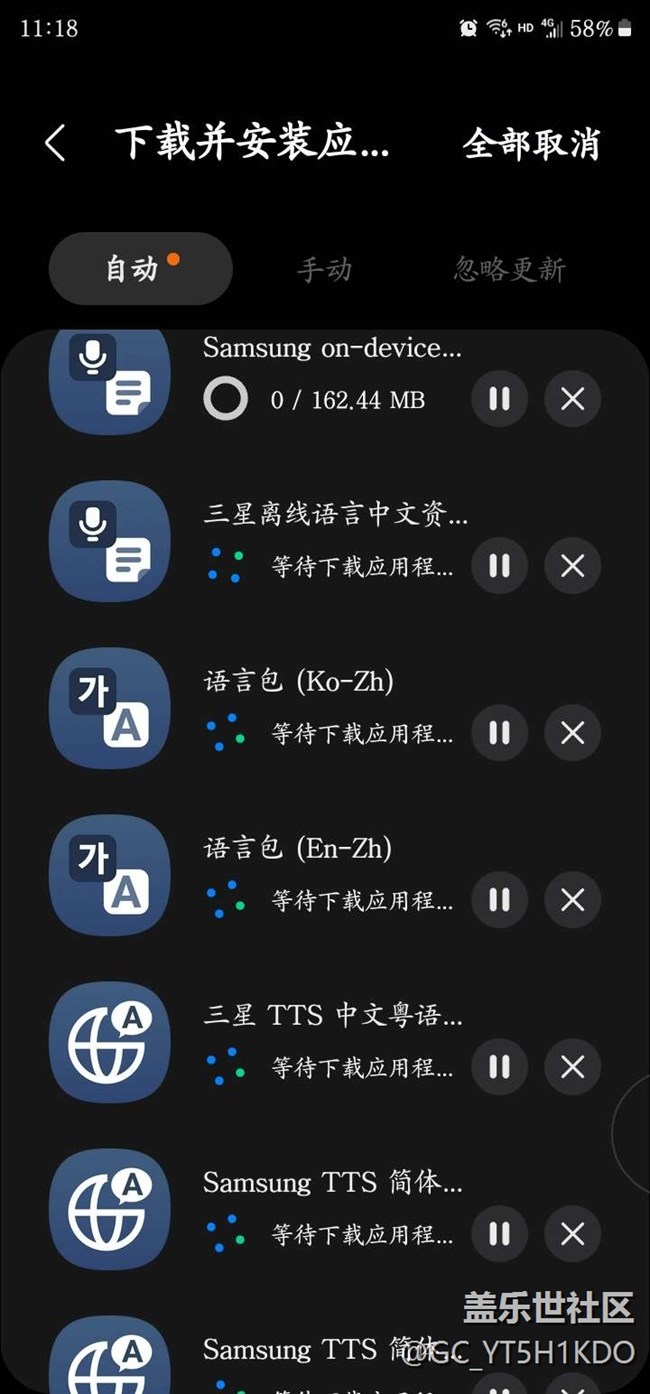Open the 三星 TTS 中文粤语 app entry

point(332,1016)
